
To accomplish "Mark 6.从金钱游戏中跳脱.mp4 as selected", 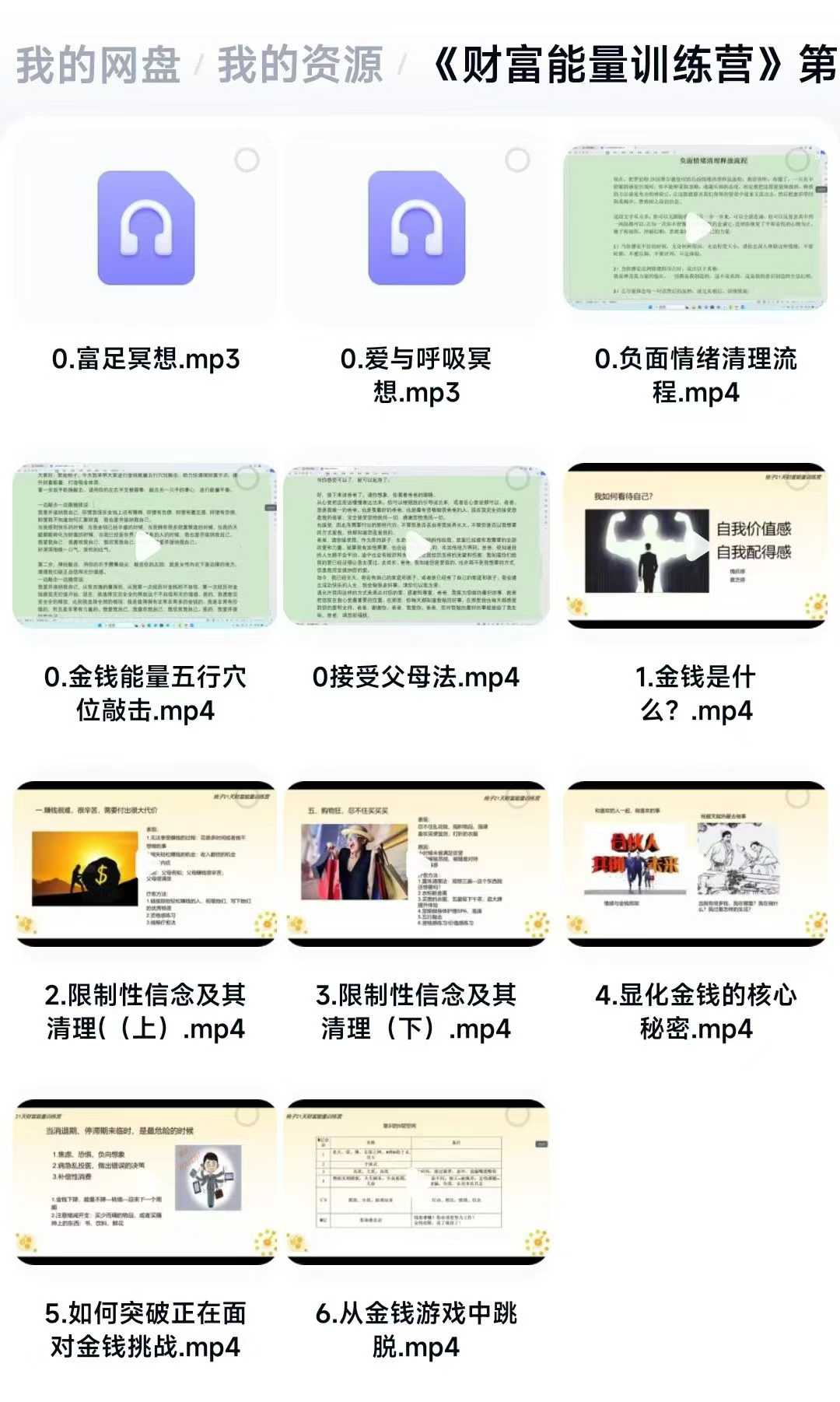I will pos(517,1115).
